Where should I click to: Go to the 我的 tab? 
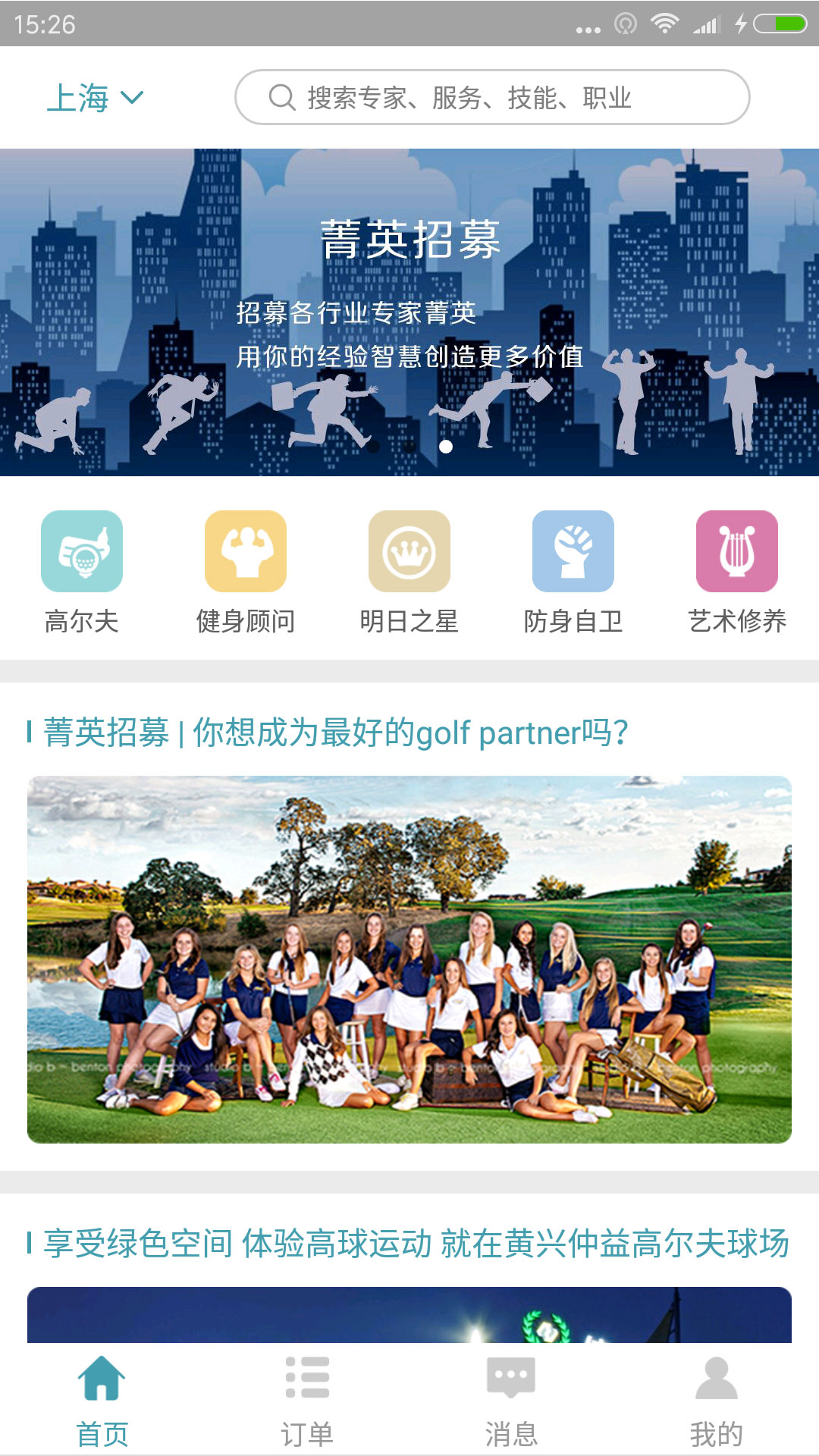point(717,1401)
